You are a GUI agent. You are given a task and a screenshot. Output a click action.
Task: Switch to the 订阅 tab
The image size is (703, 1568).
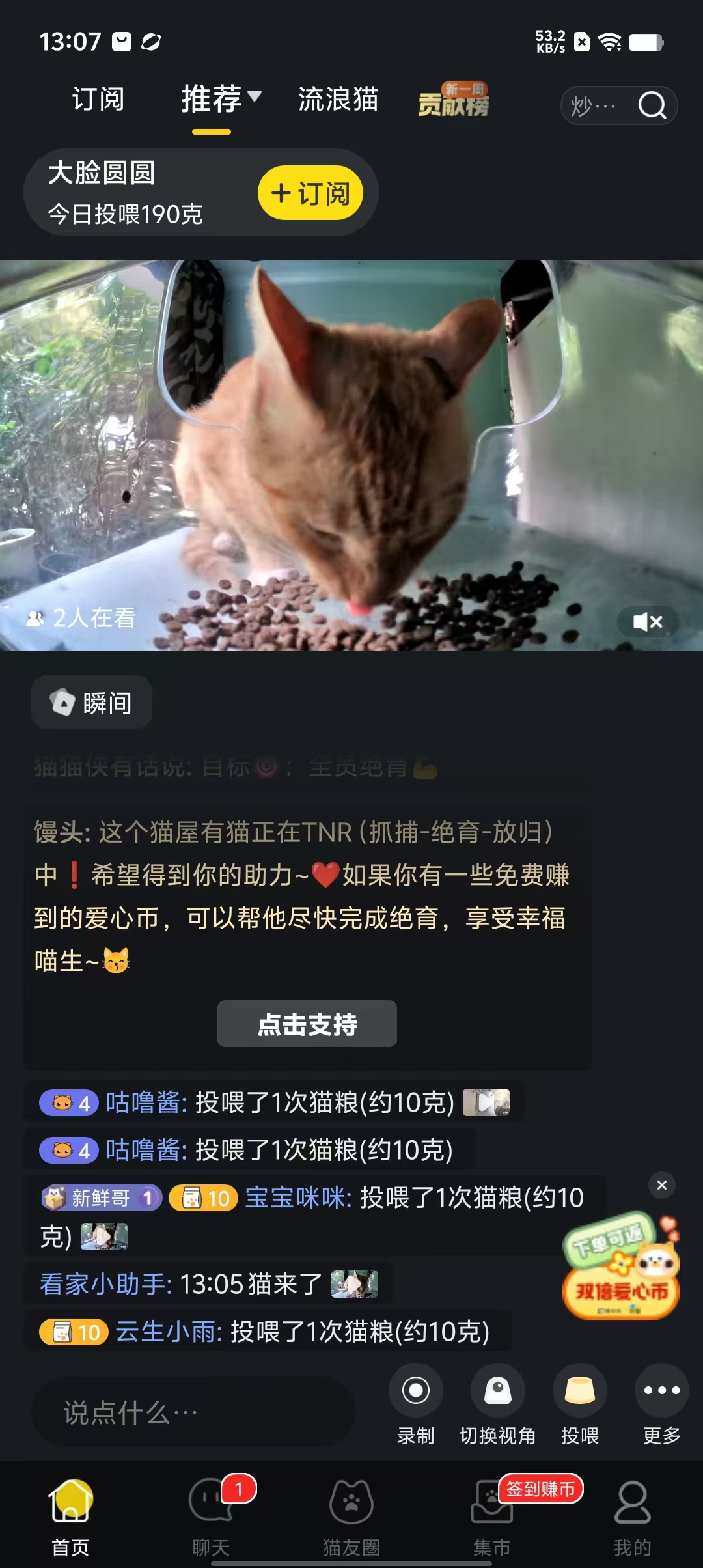point(98,100)
